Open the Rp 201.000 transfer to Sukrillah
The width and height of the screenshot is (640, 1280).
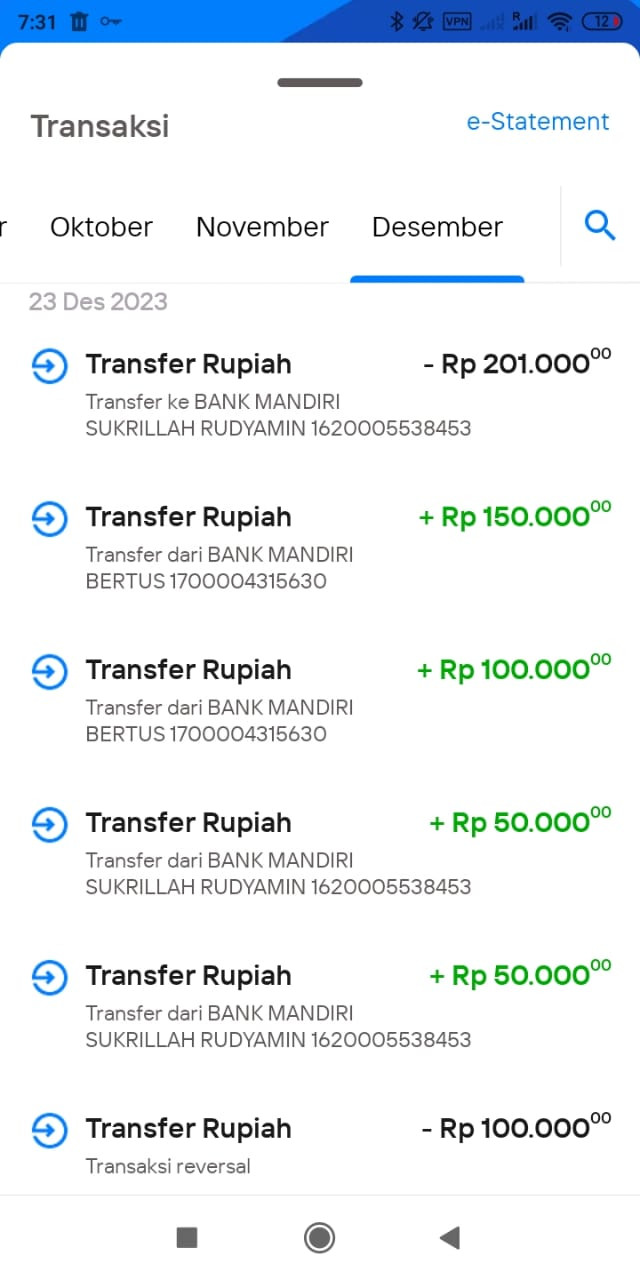point(320,394)
